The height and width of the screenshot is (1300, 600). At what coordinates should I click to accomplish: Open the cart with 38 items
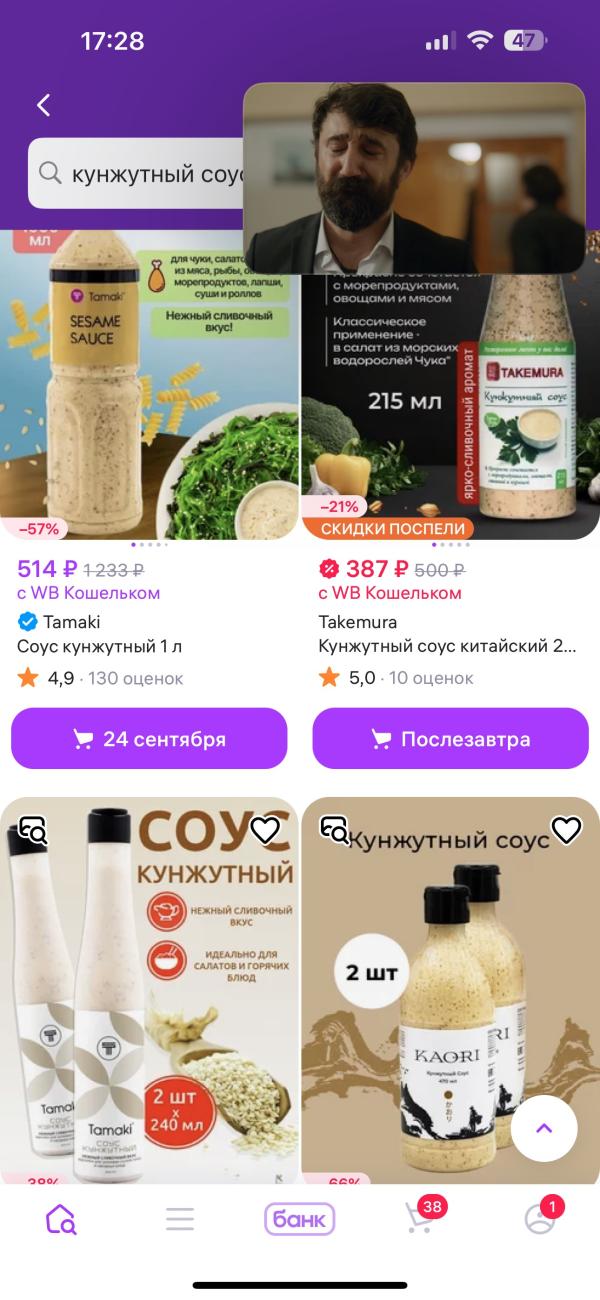[420, 1219]
